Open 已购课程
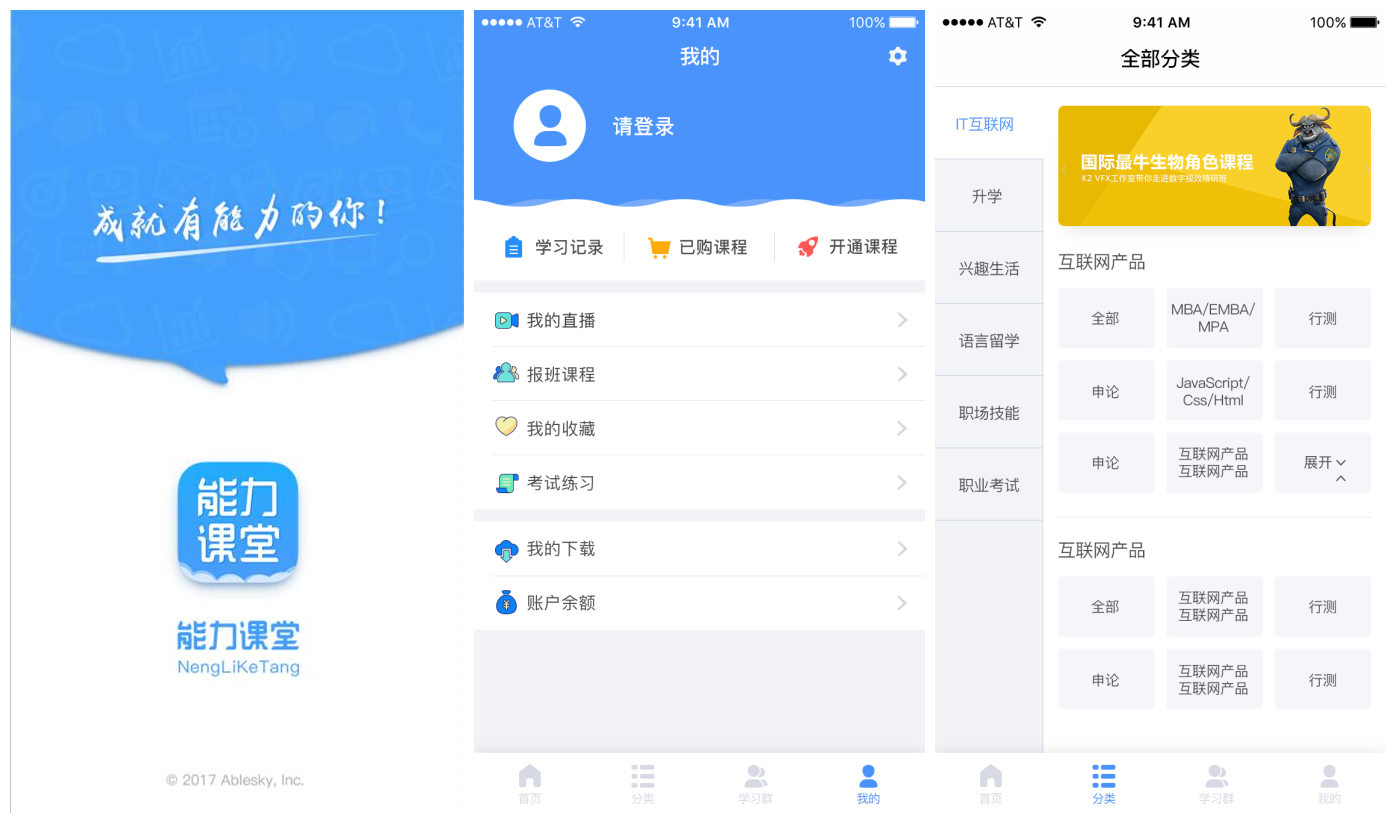This screenshot has height=823, width=1396. coord(698,247)
